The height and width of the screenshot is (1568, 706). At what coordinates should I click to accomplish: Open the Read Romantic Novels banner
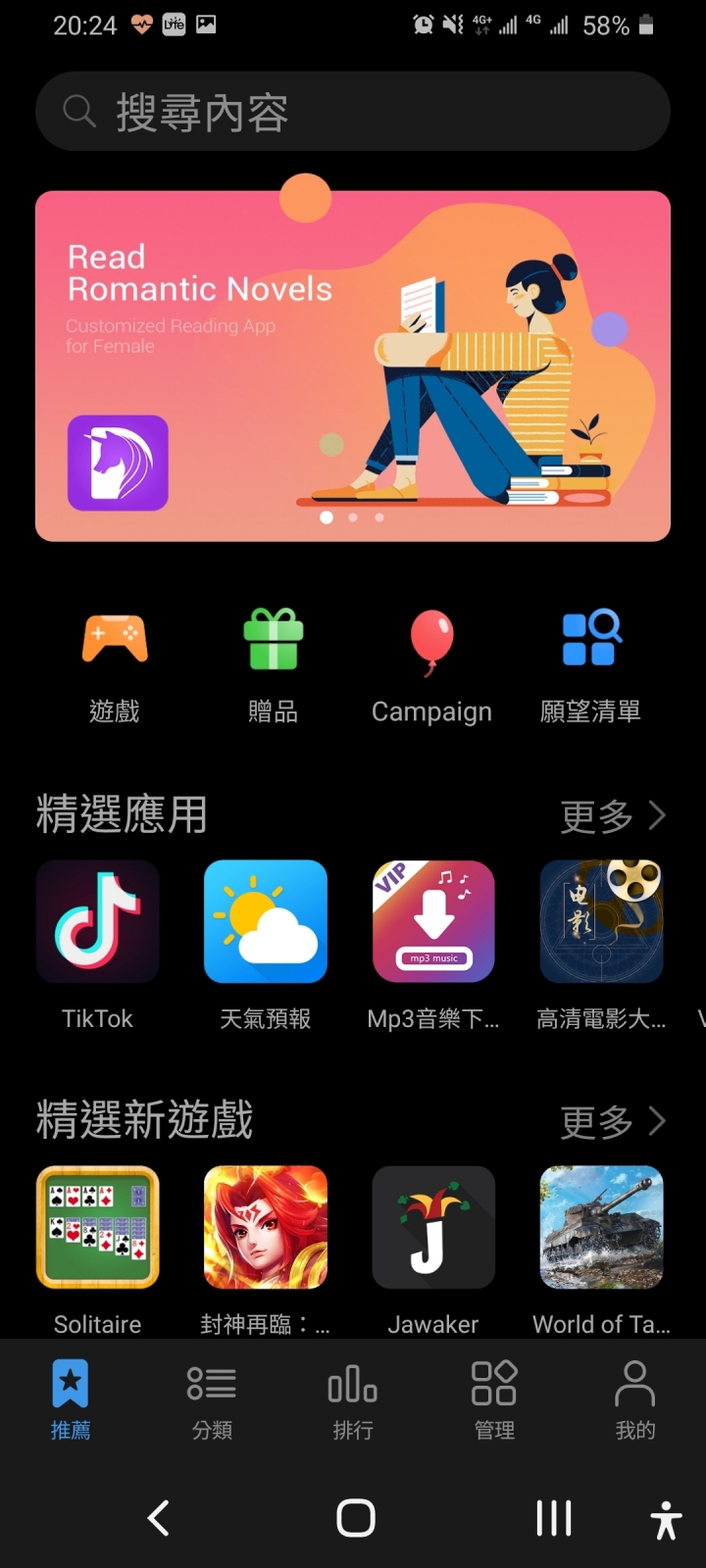[353, 366]
